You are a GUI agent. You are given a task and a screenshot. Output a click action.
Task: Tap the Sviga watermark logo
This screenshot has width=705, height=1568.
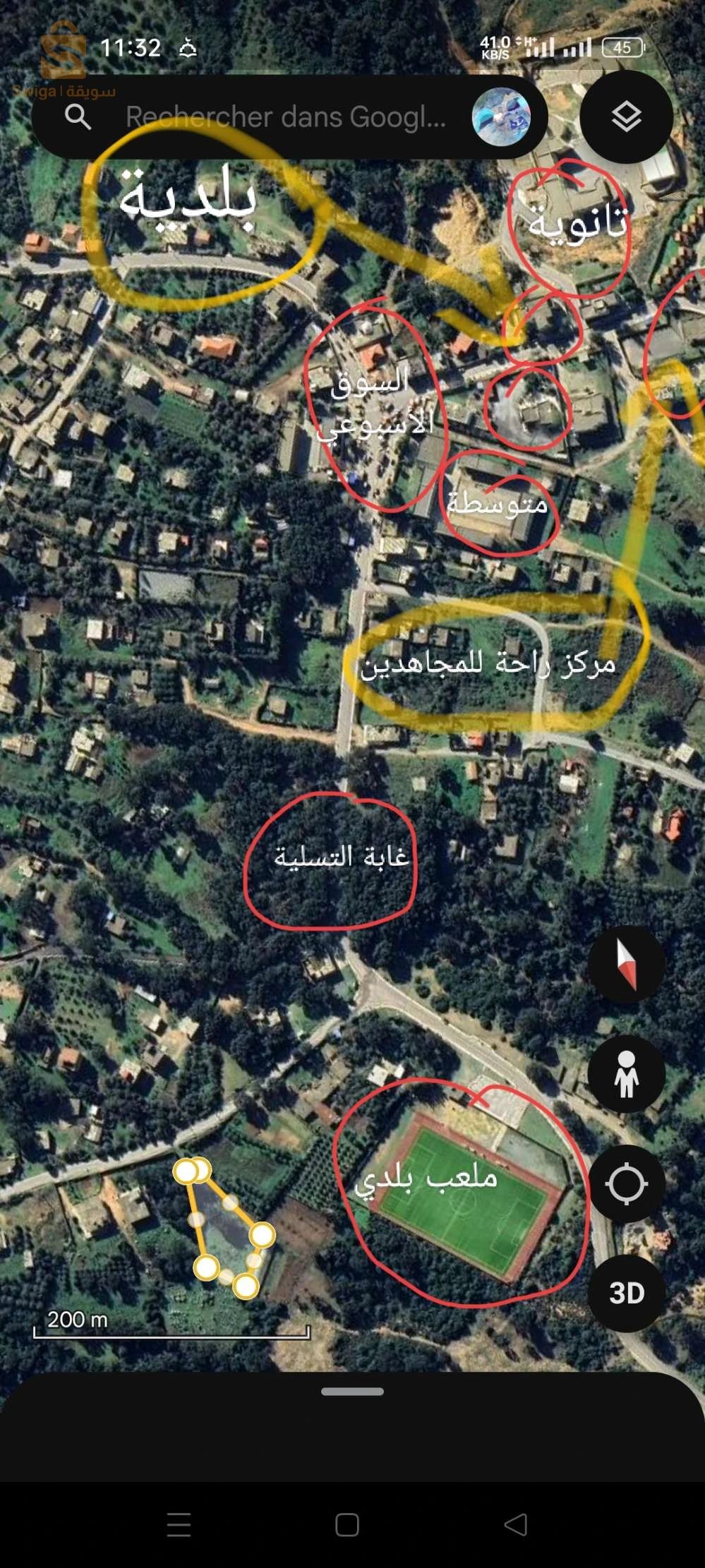click(x=64, y=53)
